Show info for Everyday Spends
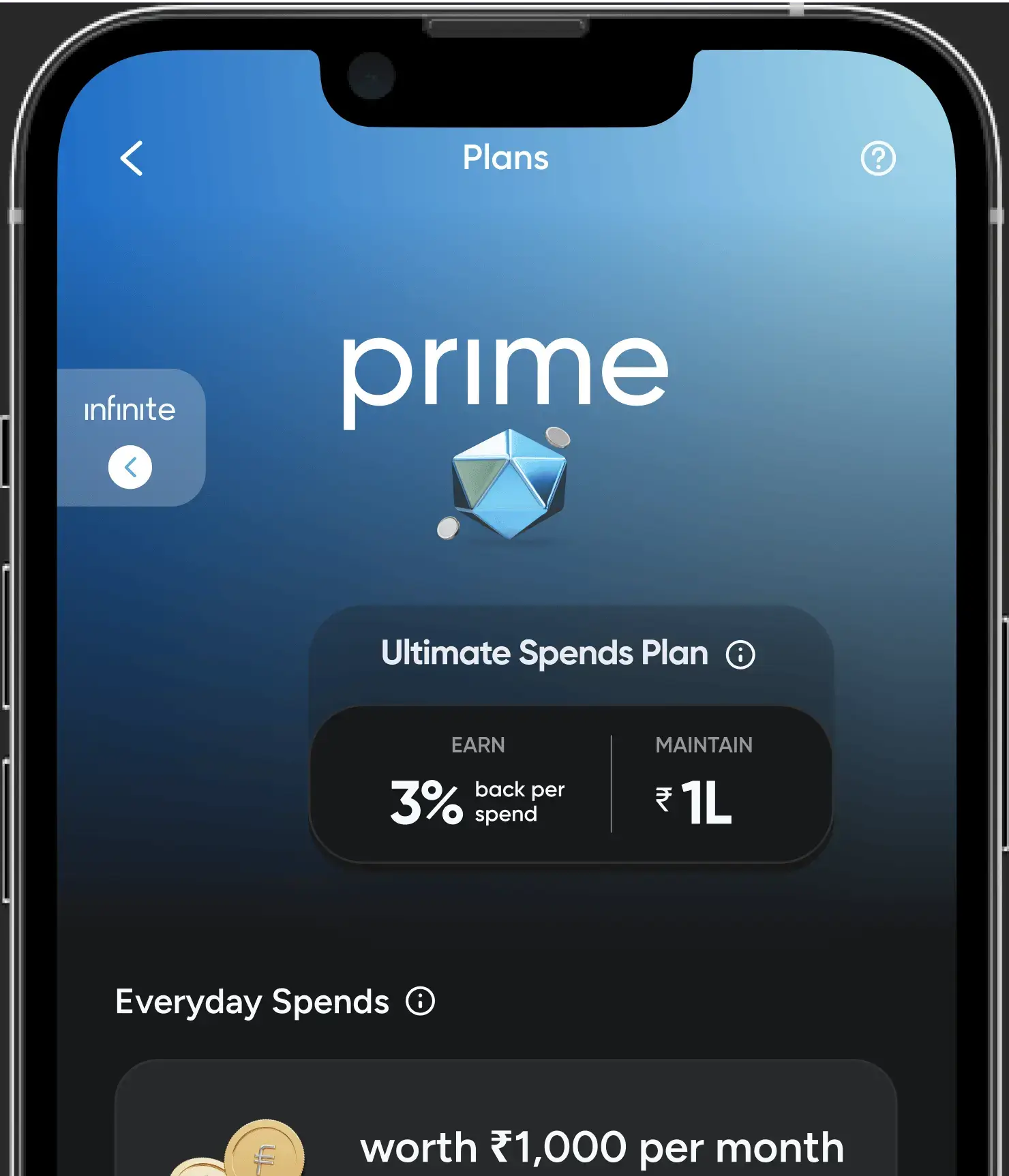Image resolution: width=1009 pixels, height=1176 pixels. point(420,1001)
